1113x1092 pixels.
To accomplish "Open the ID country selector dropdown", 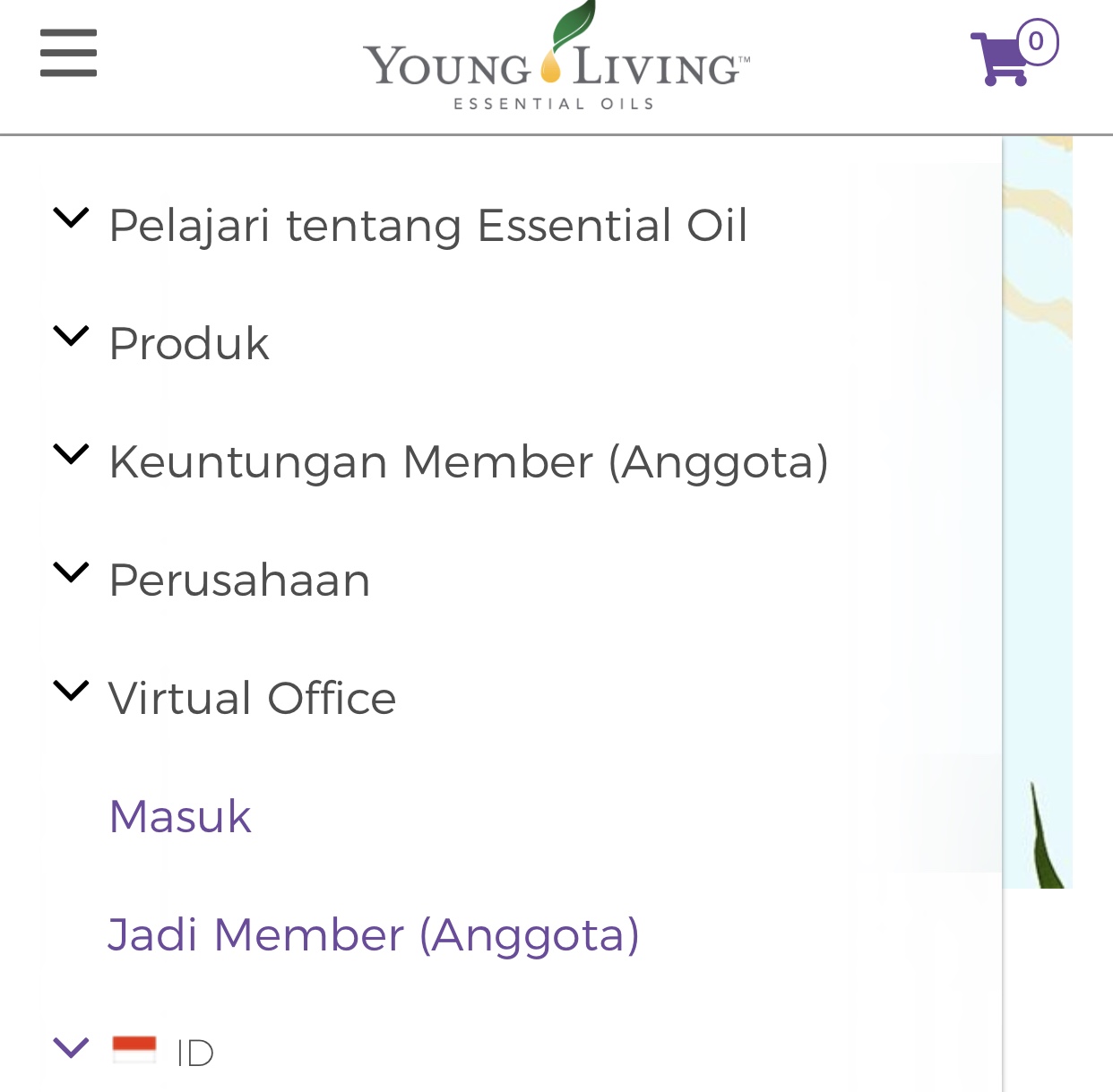I will pos(134,1051).
